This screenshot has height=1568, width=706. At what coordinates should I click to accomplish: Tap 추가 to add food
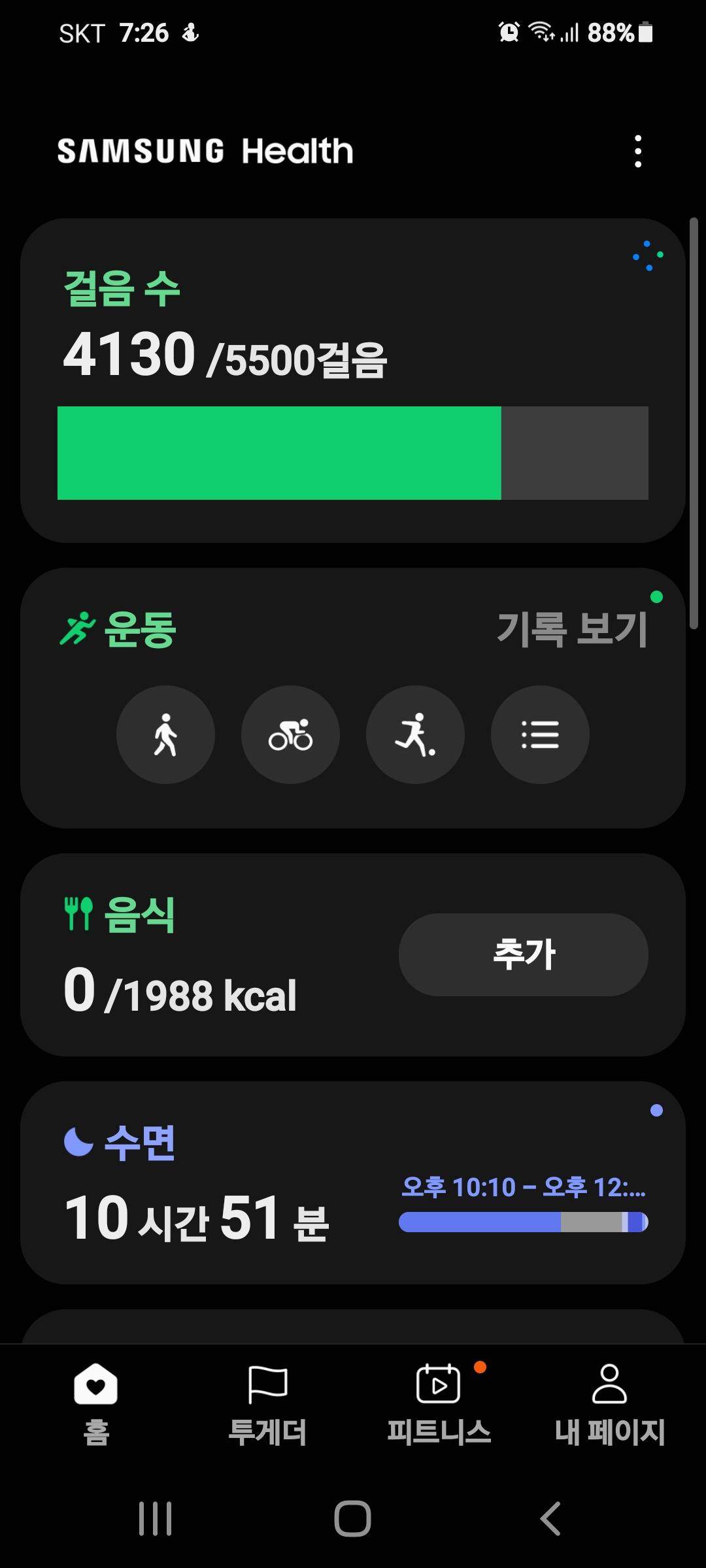pos(523,955)
